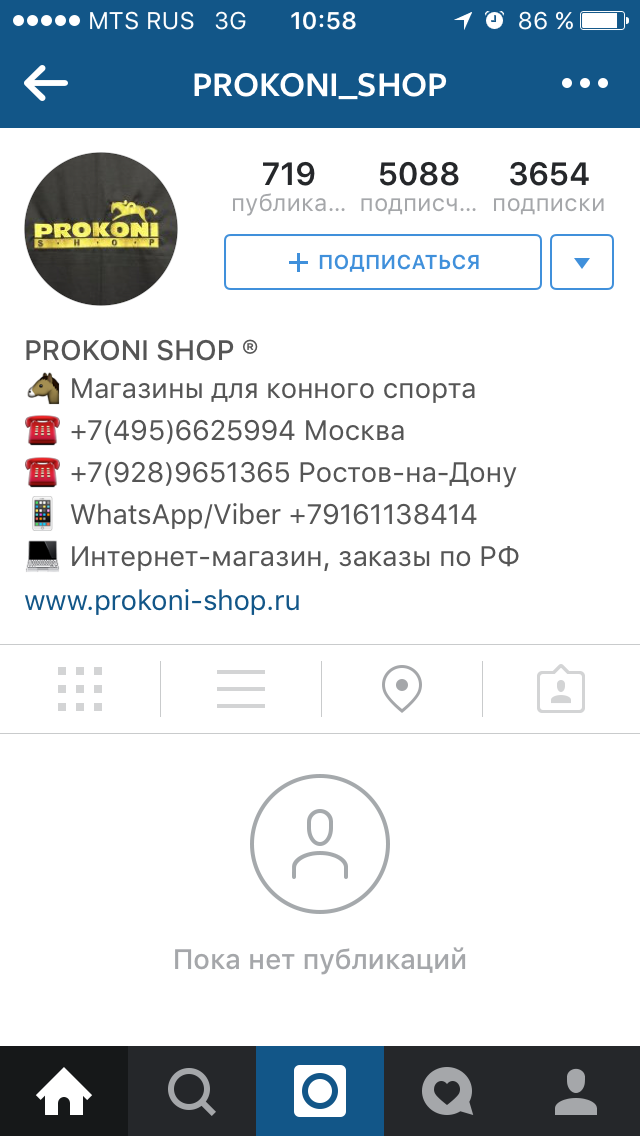Open my profile tab
This screenshot has width=640, height=1136.
(x=575, y=1091)
